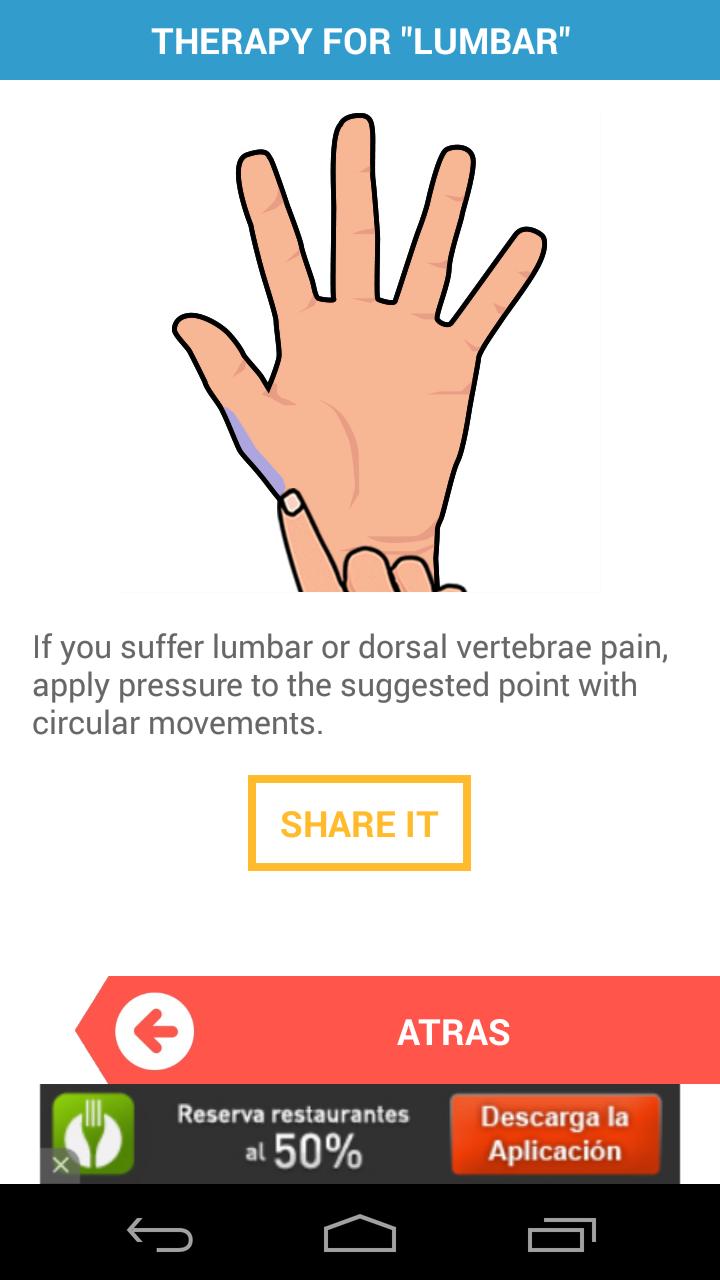Tap the white back arrow circle icon
The height and width of the screenshot is (1280, 720).
[x=154, y=1031]
